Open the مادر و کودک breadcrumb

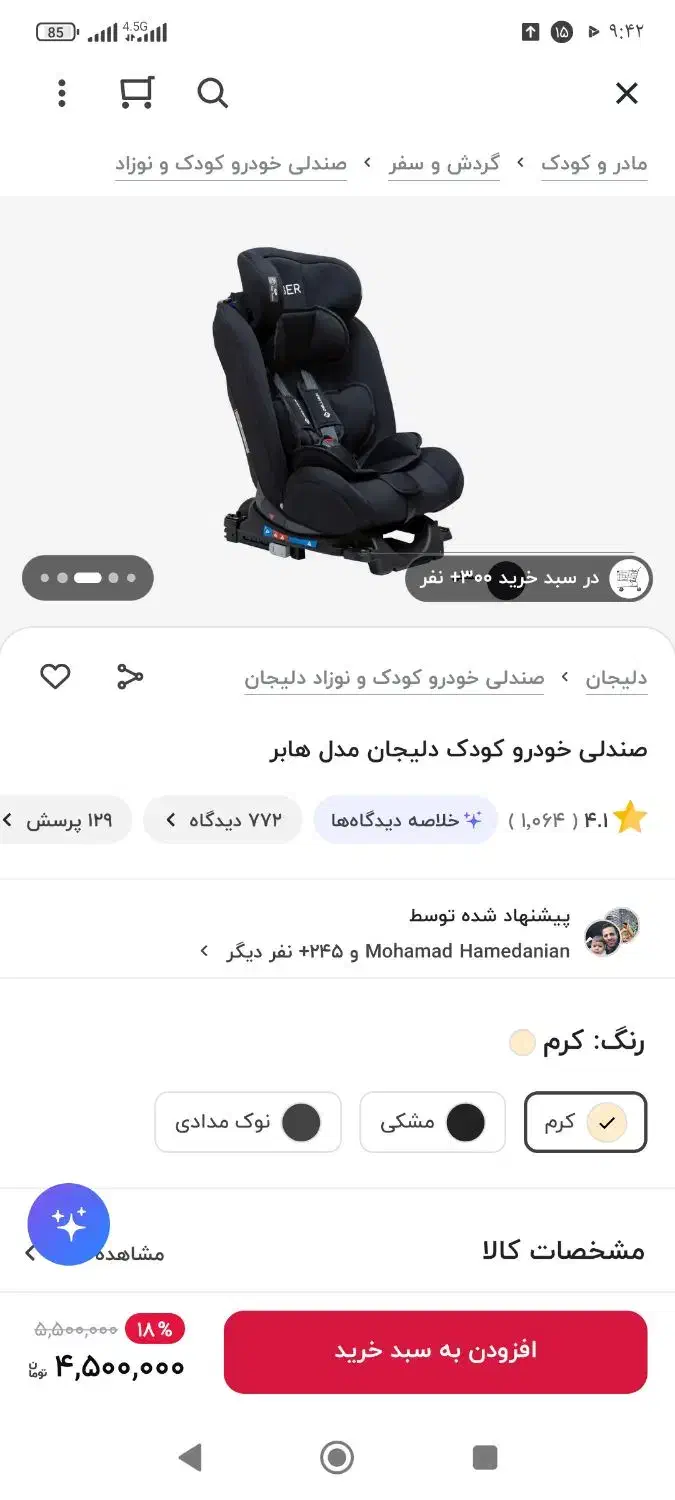click(594, 164)
